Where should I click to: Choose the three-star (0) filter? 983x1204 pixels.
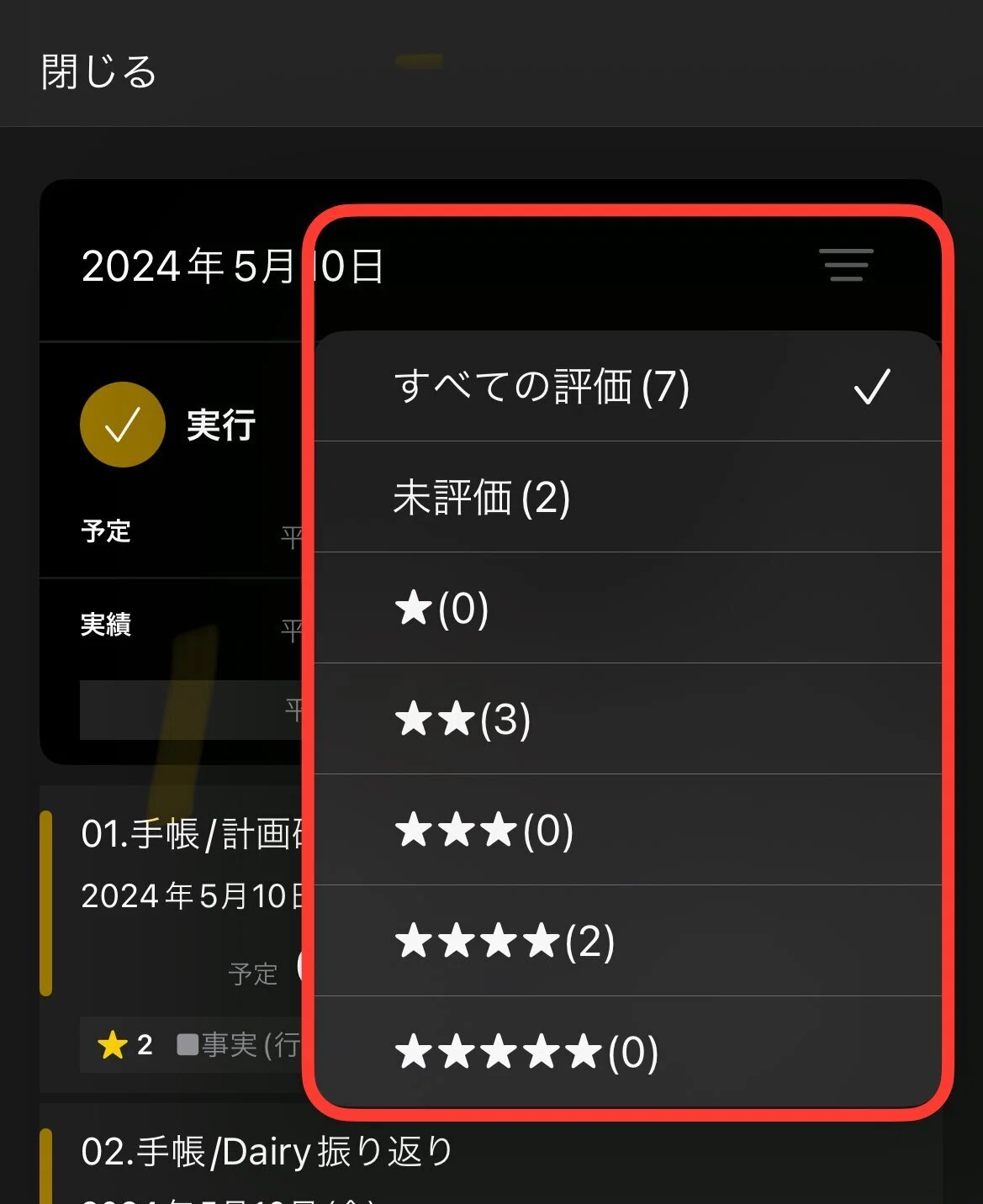627,830
